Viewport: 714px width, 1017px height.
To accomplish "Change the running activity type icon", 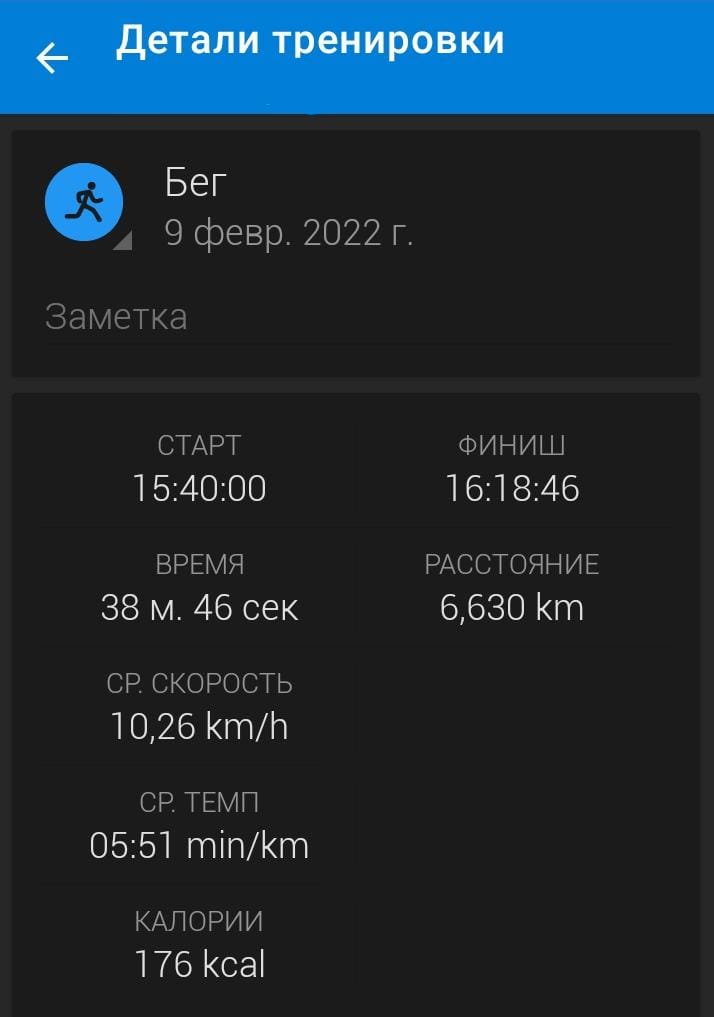I will click(84, 204).
